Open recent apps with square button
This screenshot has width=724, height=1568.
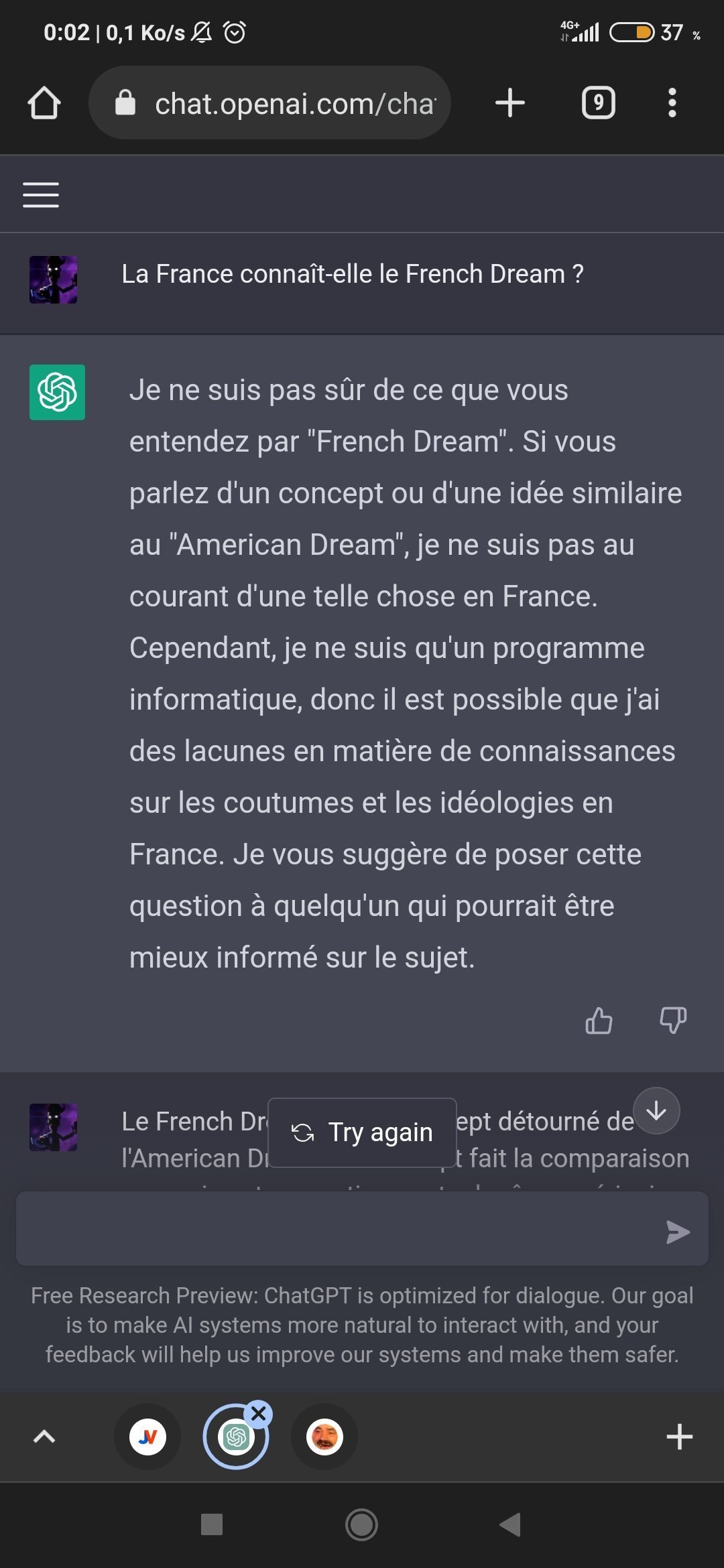(212, 1524)
